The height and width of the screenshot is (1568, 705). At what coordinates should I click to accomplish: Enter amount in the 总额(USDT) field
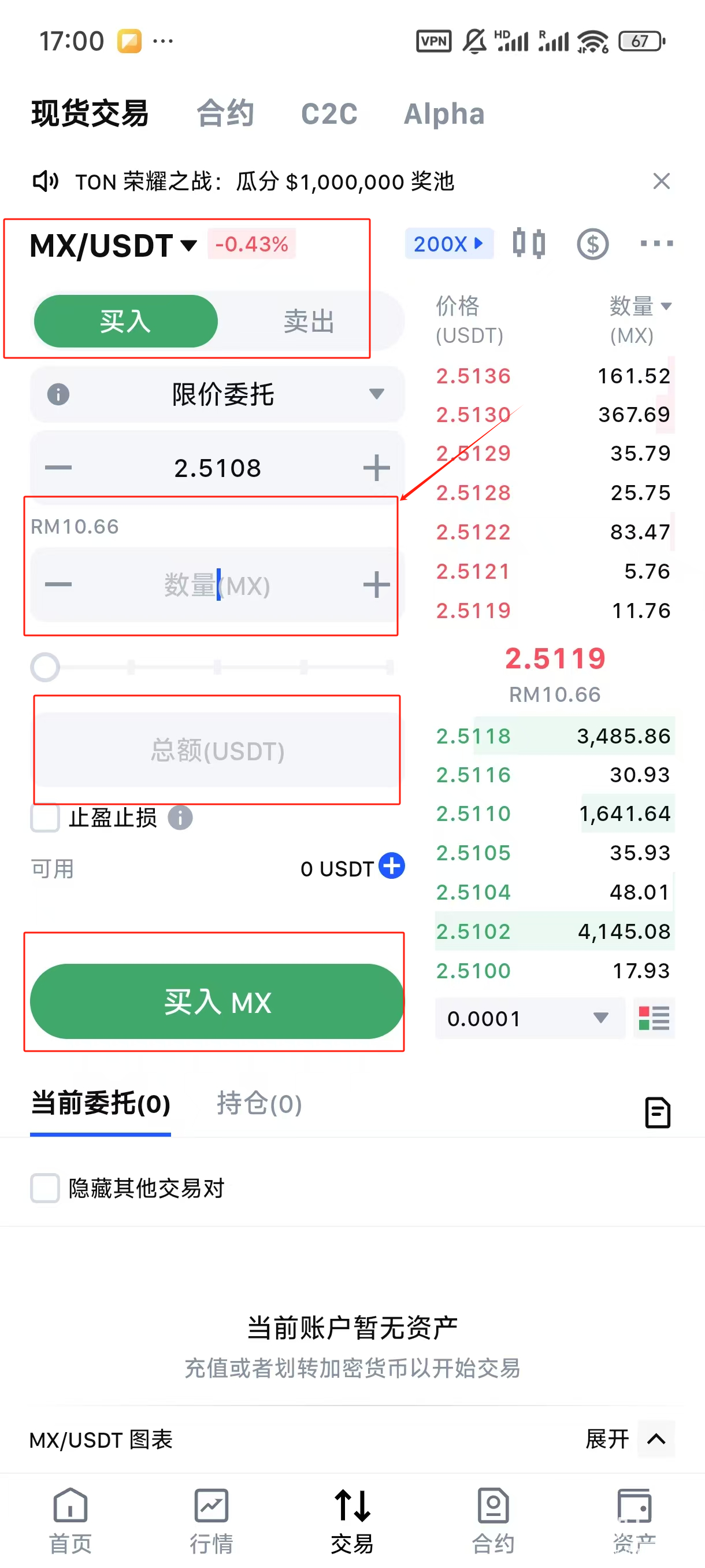click(217, 750)
